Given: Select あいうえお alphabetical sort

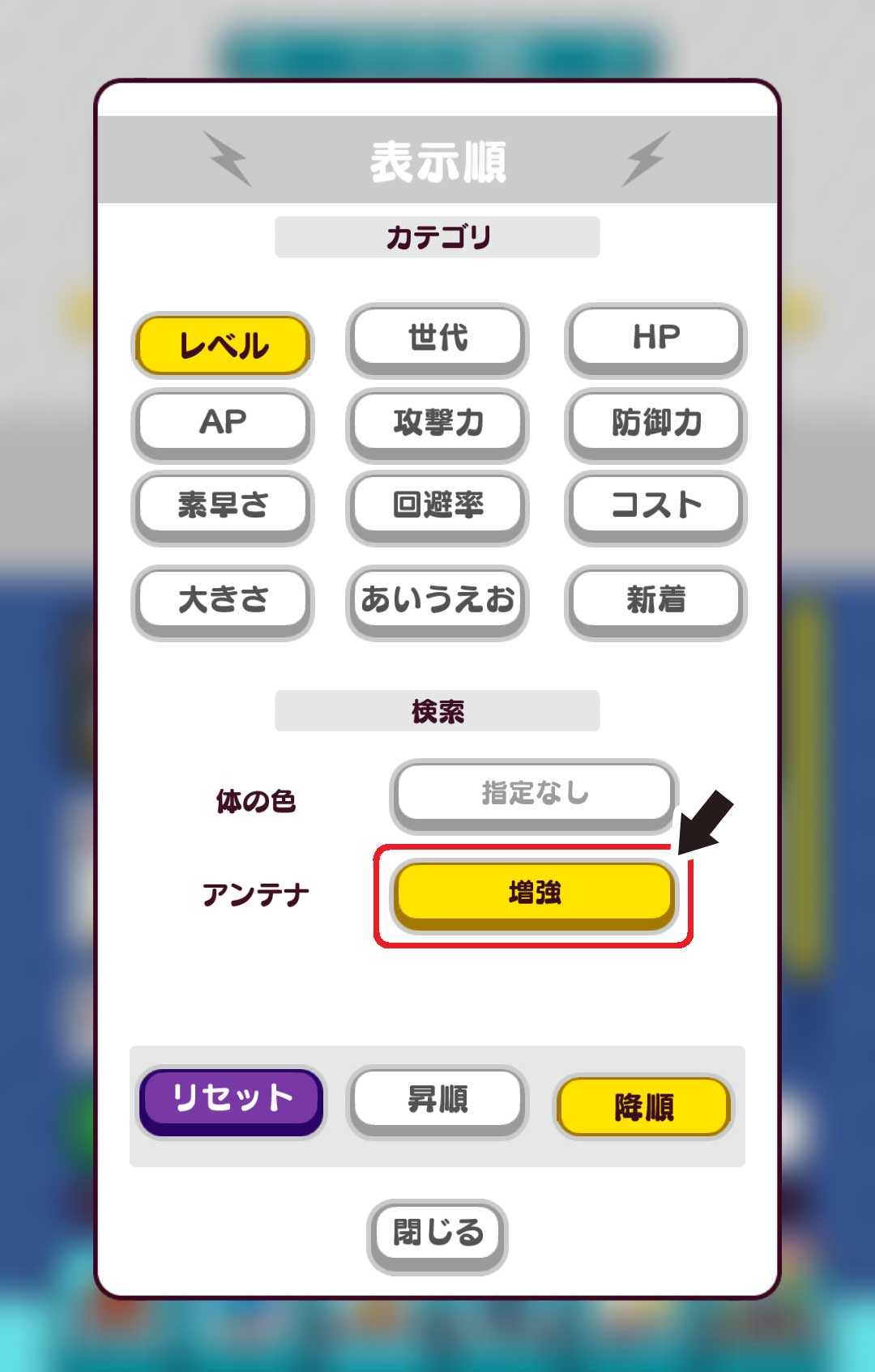Looking at the screenshot, I should click(437, 599).
